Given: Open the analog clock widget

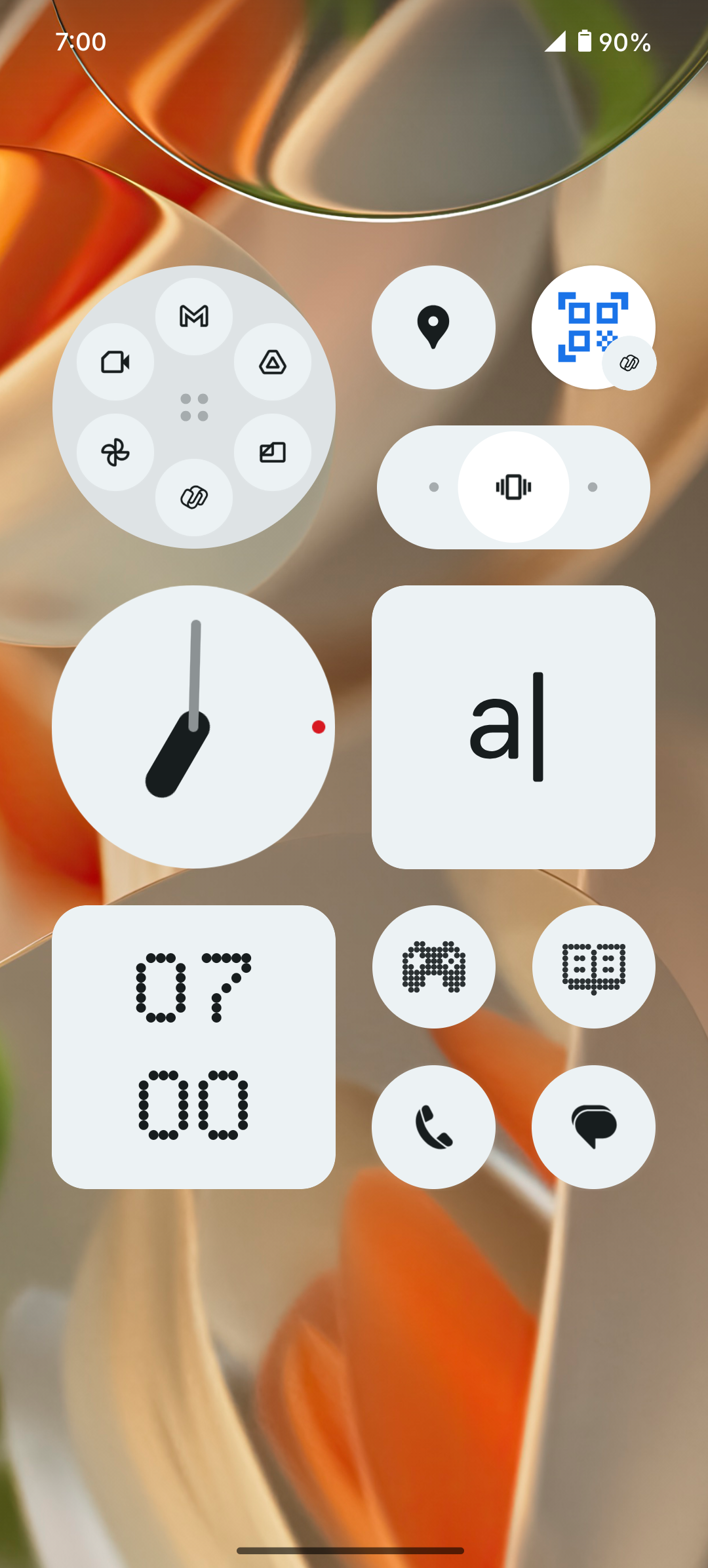Looking at the screenshot, I should pyautogui.click(x=193, y=727).
